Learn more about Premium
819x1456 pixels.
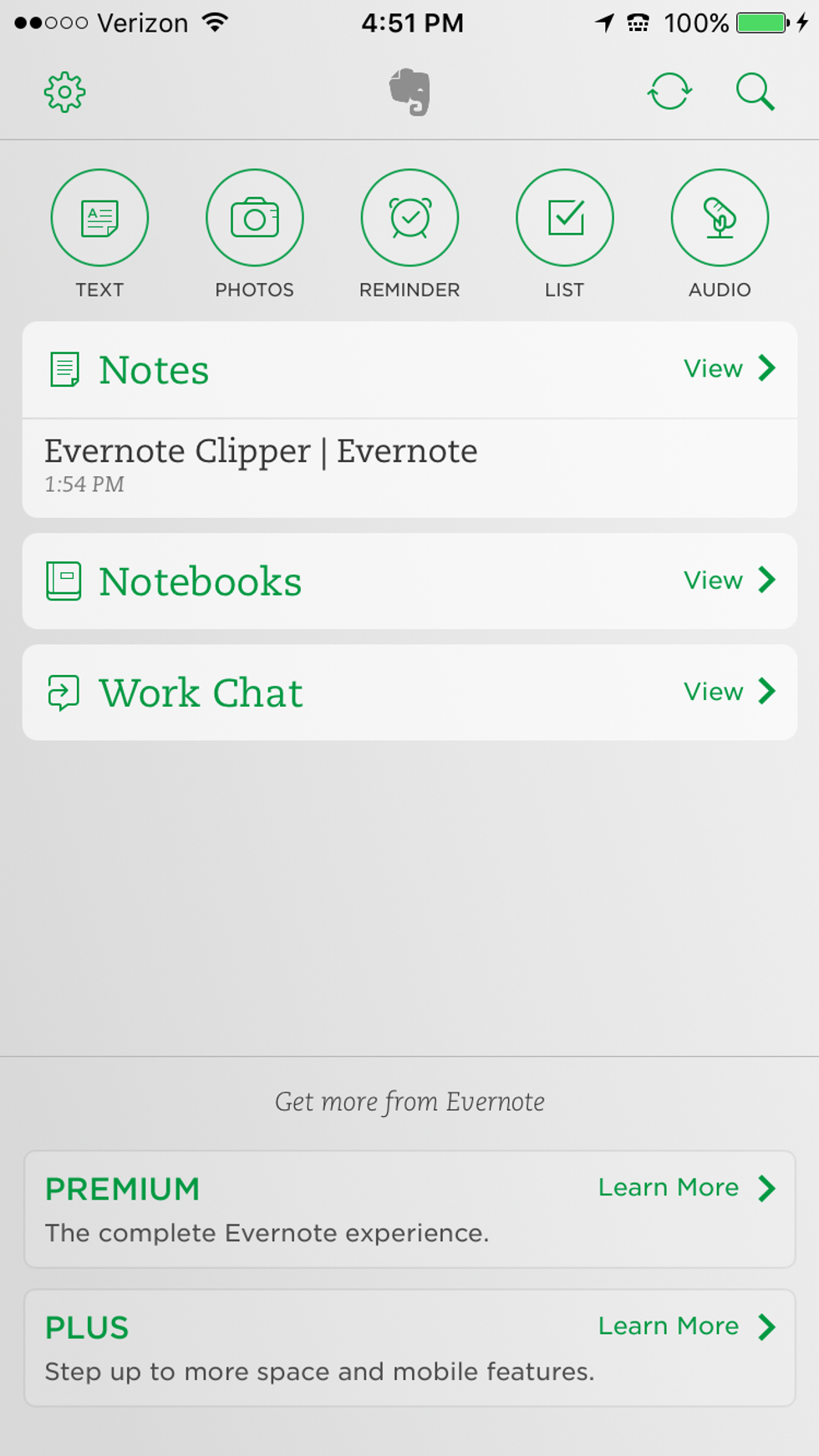point(685,1187)
